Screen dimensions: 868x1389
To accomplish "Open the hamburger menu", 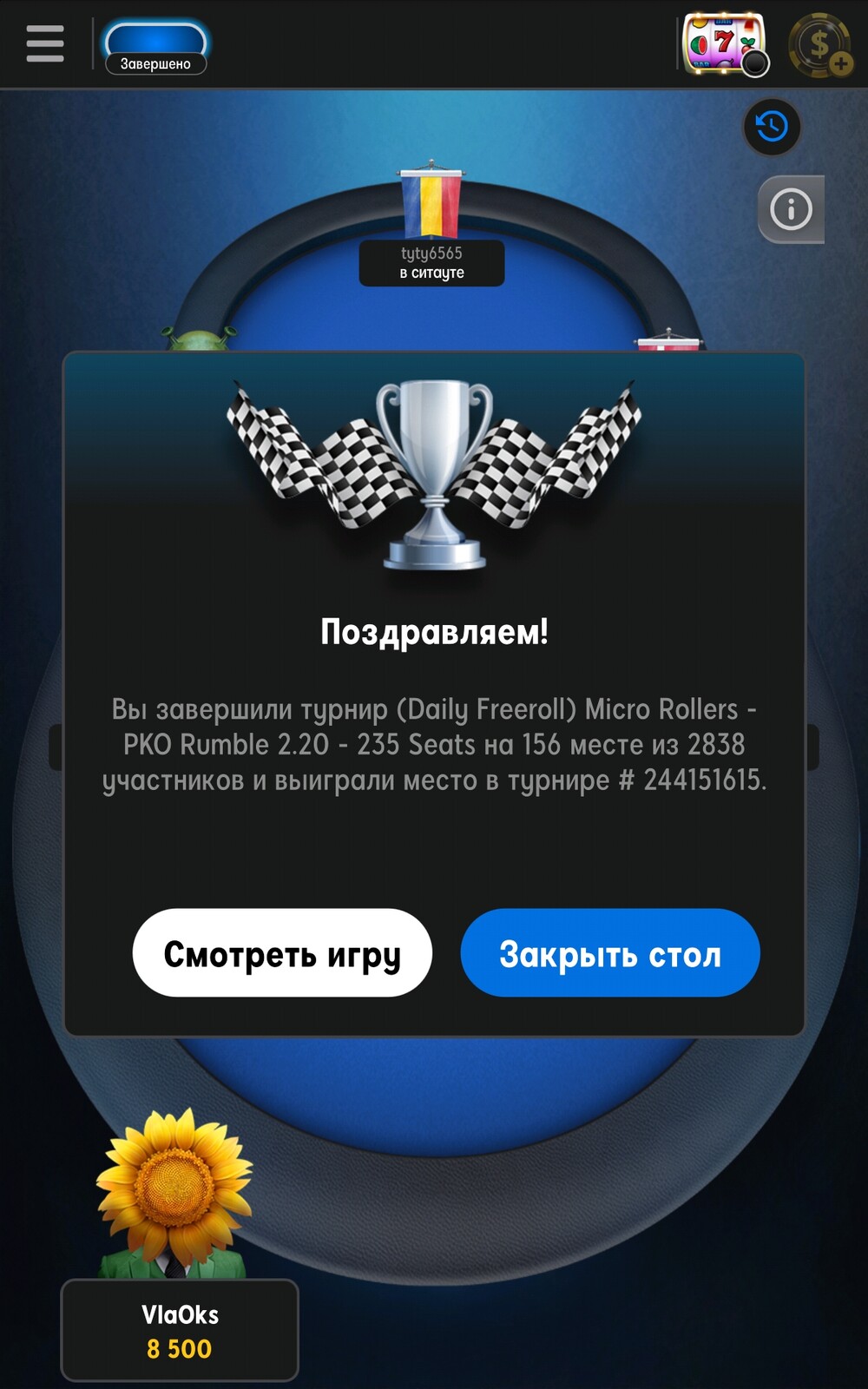I will pos(45,43).
